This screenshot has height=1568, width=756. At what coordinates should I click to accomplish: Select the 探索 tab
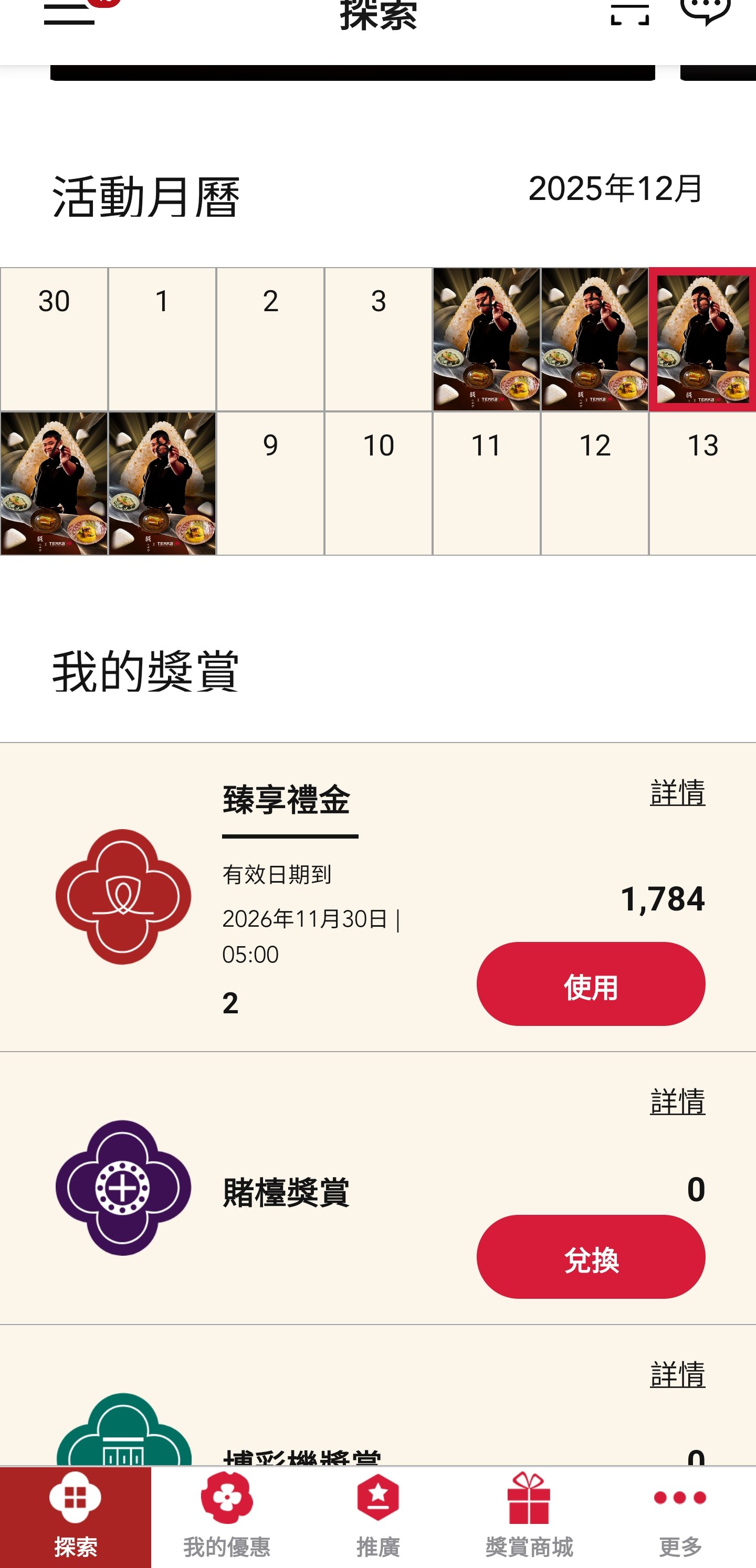(76, 1516)
